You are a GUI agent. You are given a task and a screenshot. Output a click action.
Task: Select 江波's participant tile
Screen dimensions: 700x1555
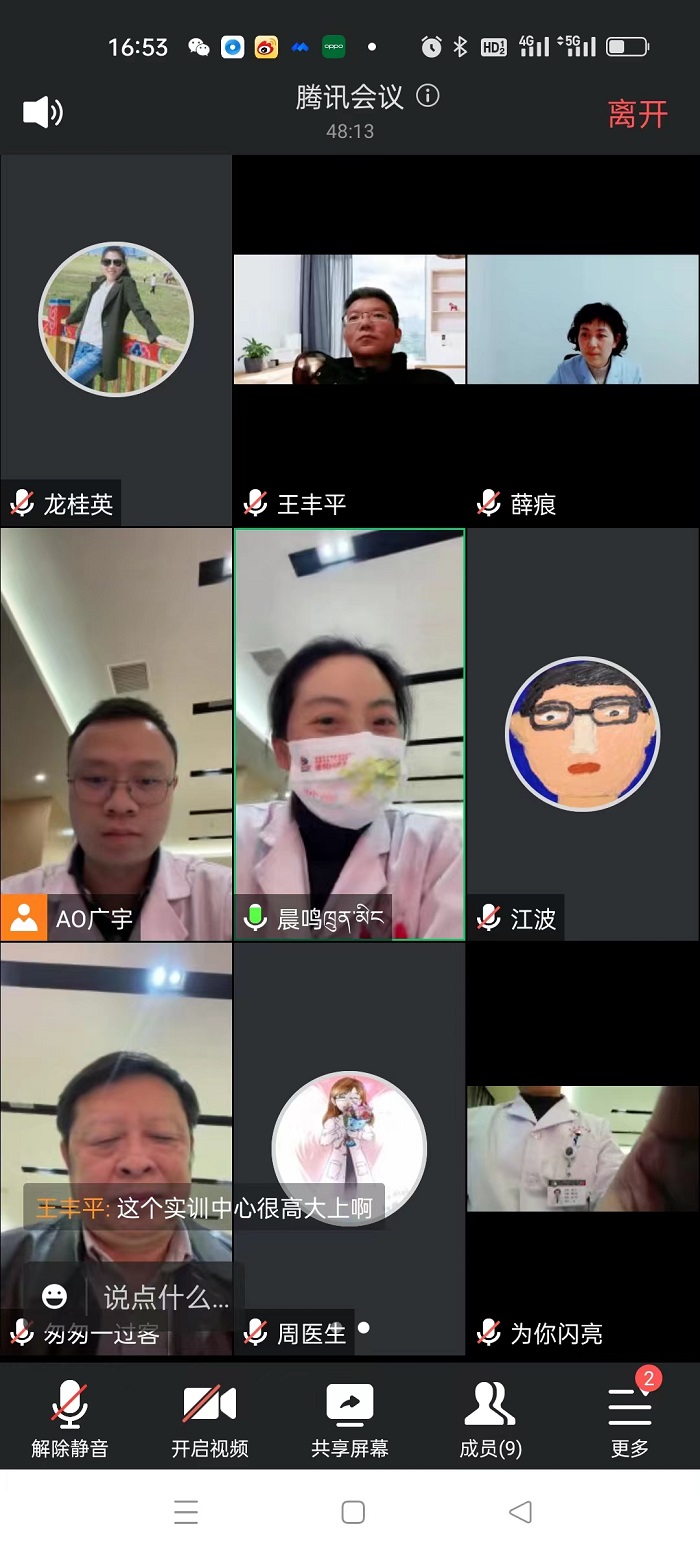[583, 734]
